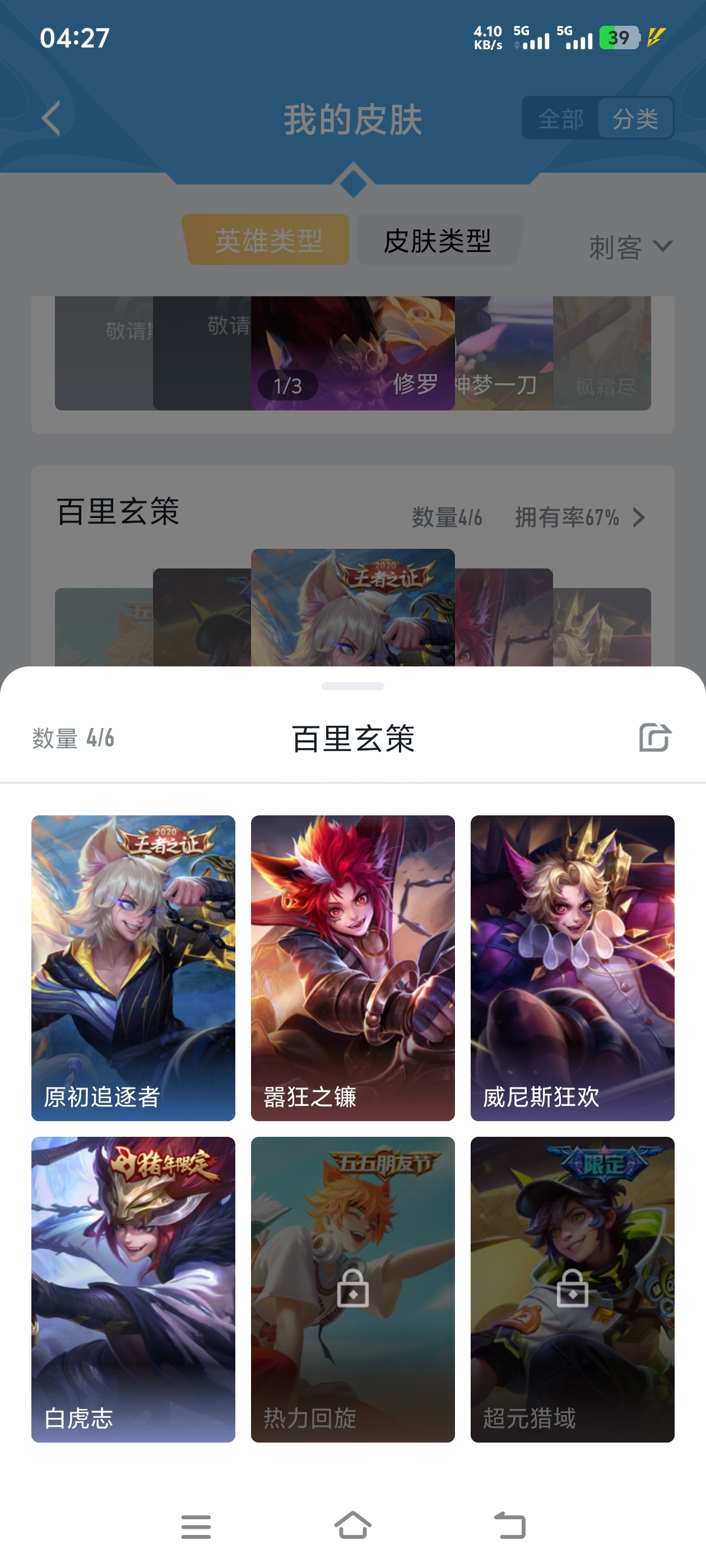Go back from 我的皮肤 page

pos(52,118)
